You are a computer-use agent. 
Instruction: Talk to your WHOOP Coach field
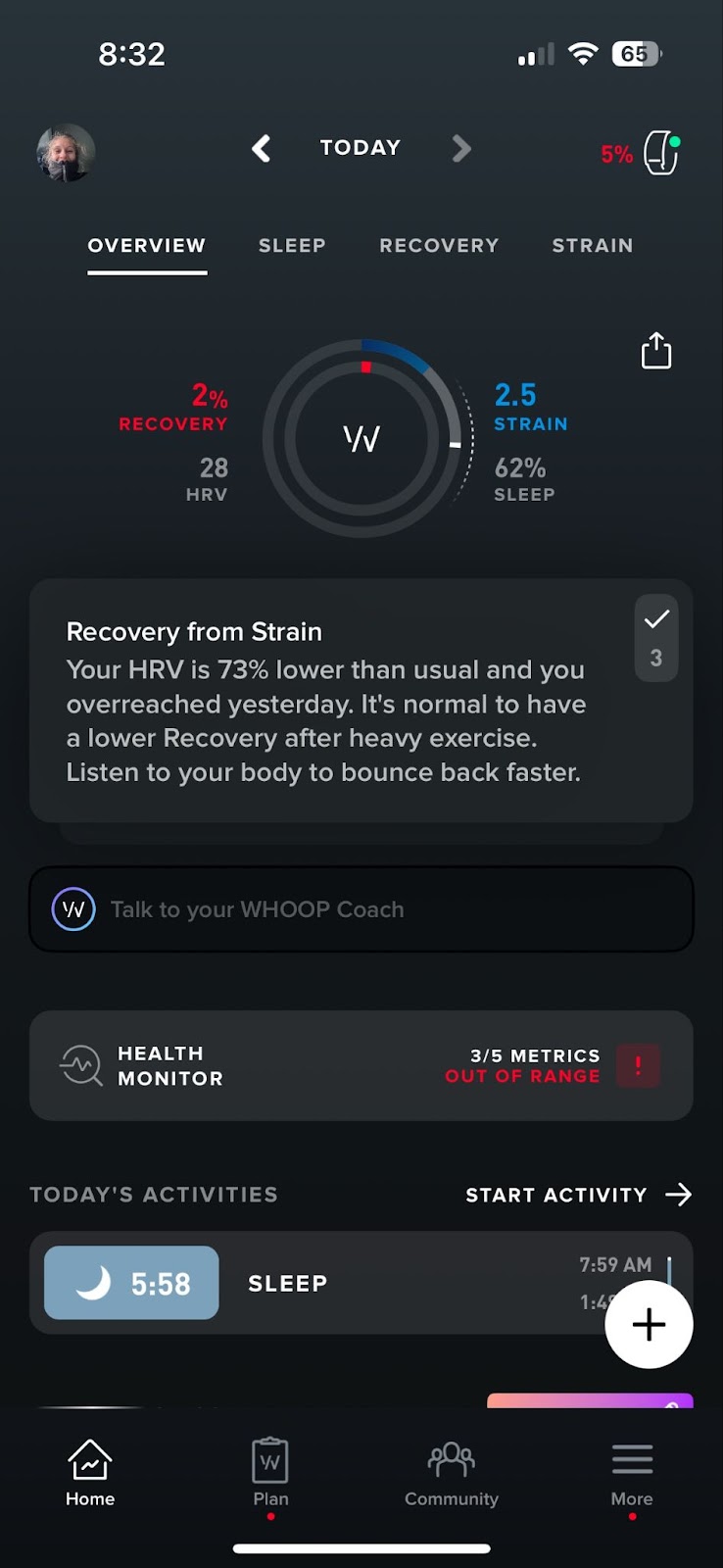coord(361,908)
